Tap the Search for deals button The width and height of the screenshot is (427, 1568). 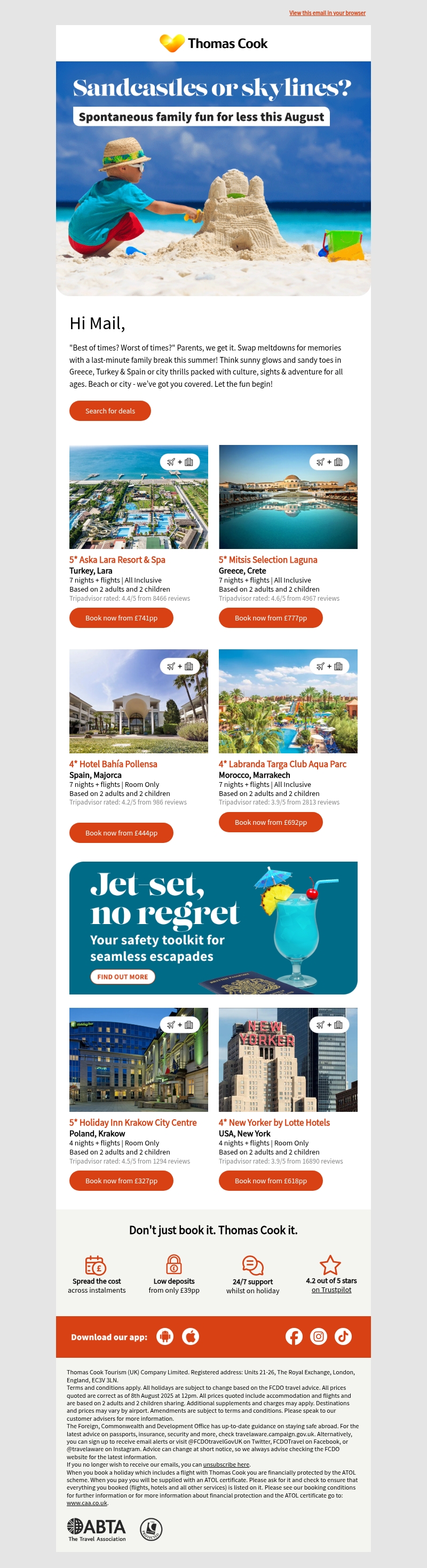[109, 411]
